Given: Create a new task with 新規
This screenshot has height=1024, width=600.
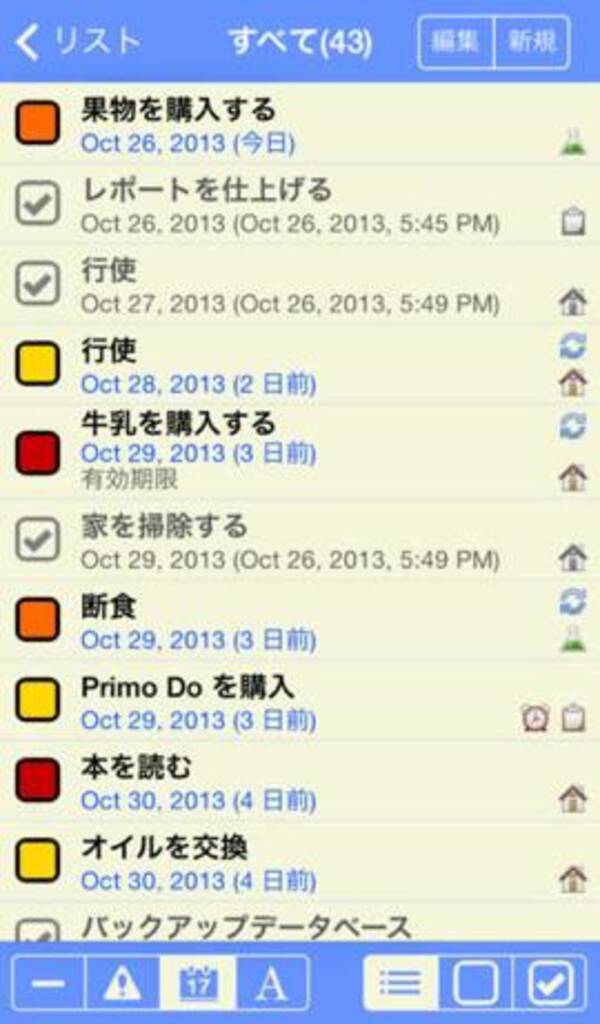Looking at the screenshot, I should [532, 42].
